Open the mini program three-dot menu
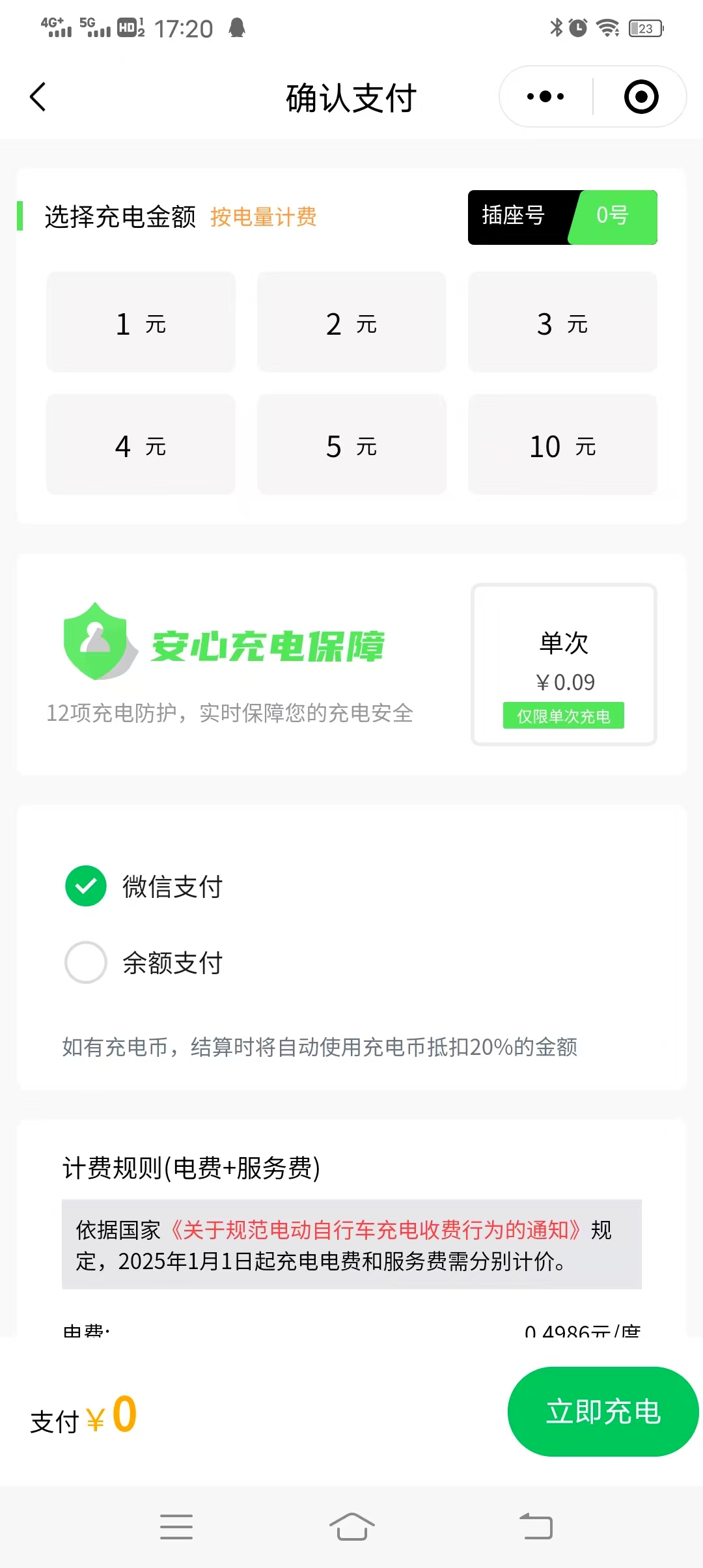This screenshot has height=1568, width=703. point(545,97)
